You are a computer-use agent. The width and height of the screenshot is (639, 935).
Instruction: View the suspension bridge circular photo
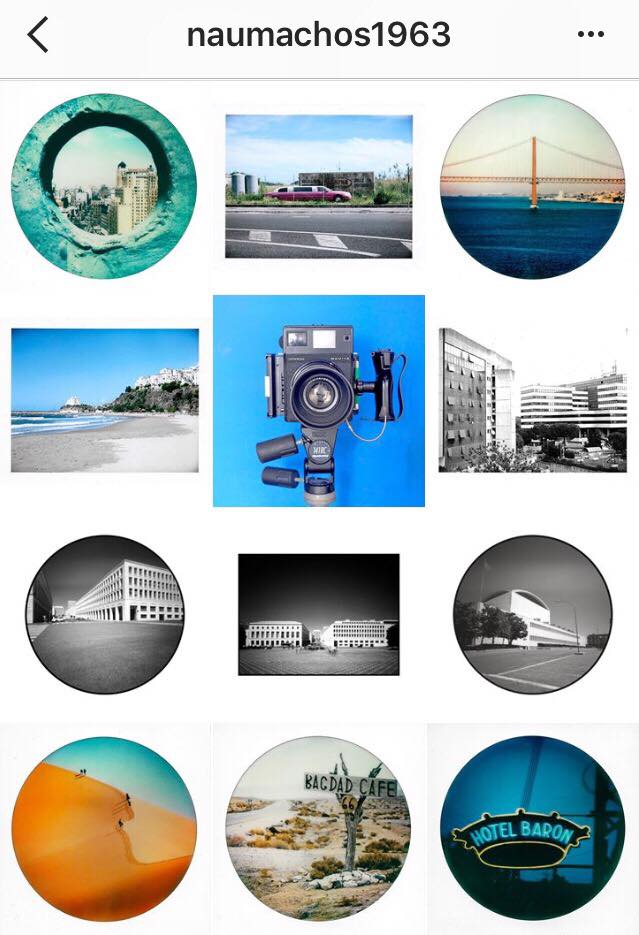pos(532,186)
